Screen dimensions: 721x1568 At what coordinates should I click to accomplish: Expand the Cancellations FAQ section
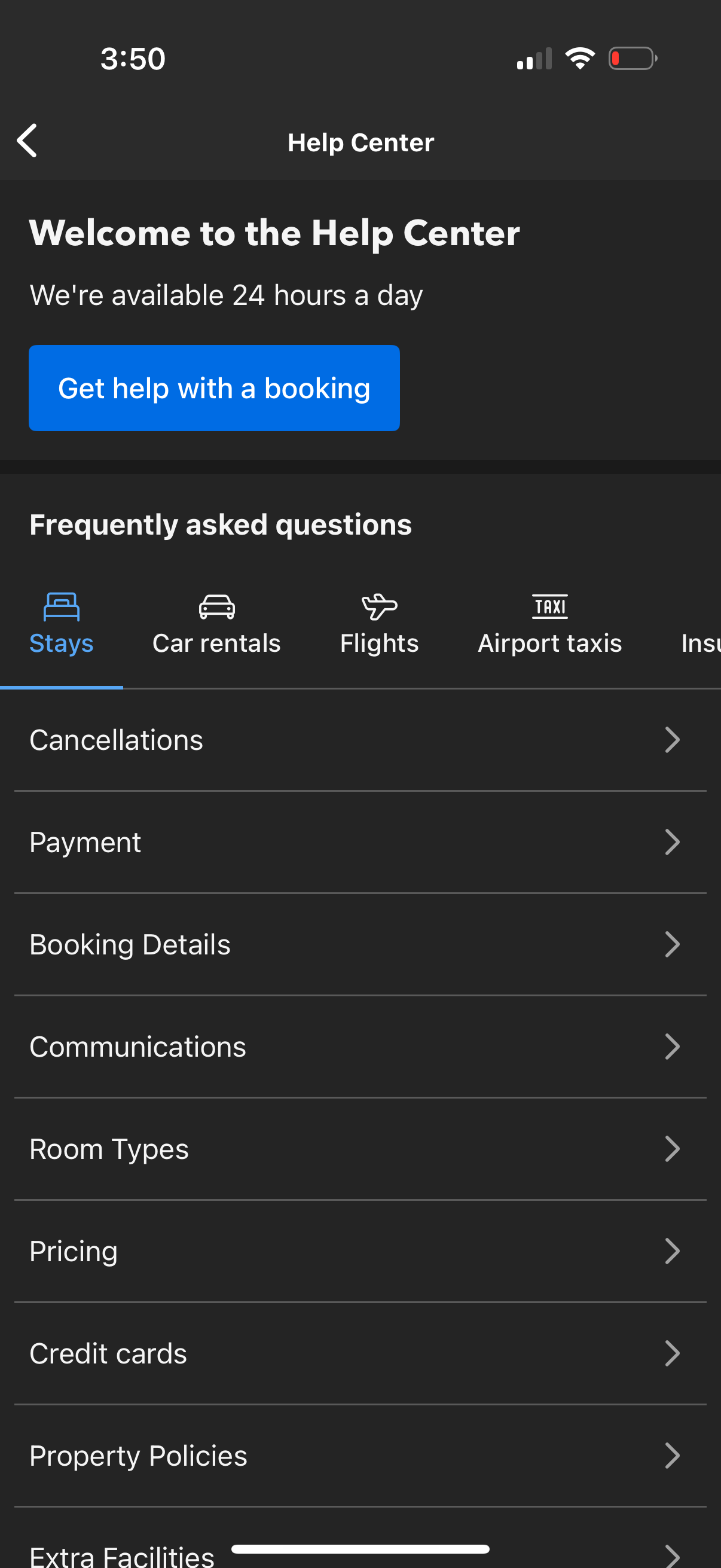(x=360, y=739)
